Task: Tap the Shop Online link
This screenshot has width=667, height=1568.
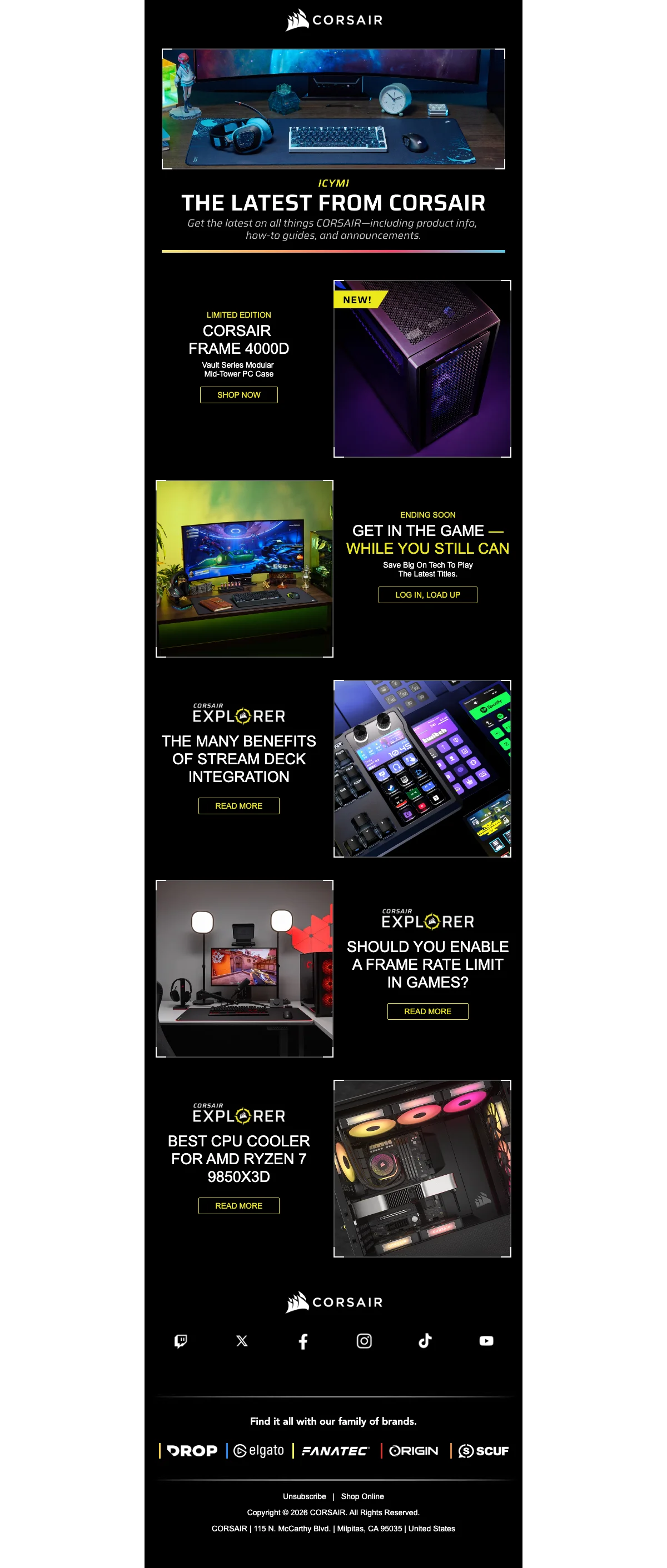Action: [x=362, y=1496]
